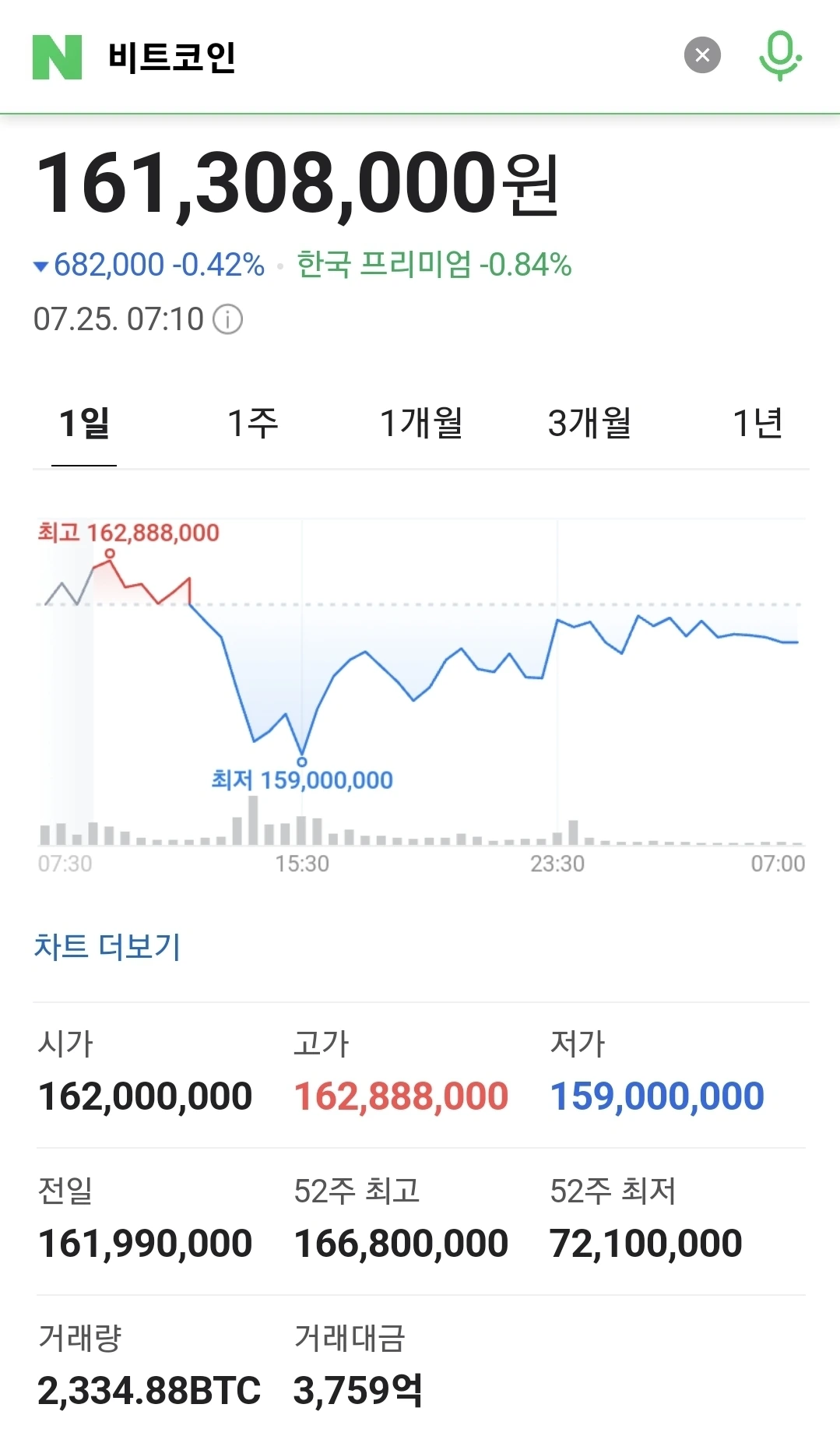Switch to the 1주 chart tab

pyautogui.click(x=252, y=423)
